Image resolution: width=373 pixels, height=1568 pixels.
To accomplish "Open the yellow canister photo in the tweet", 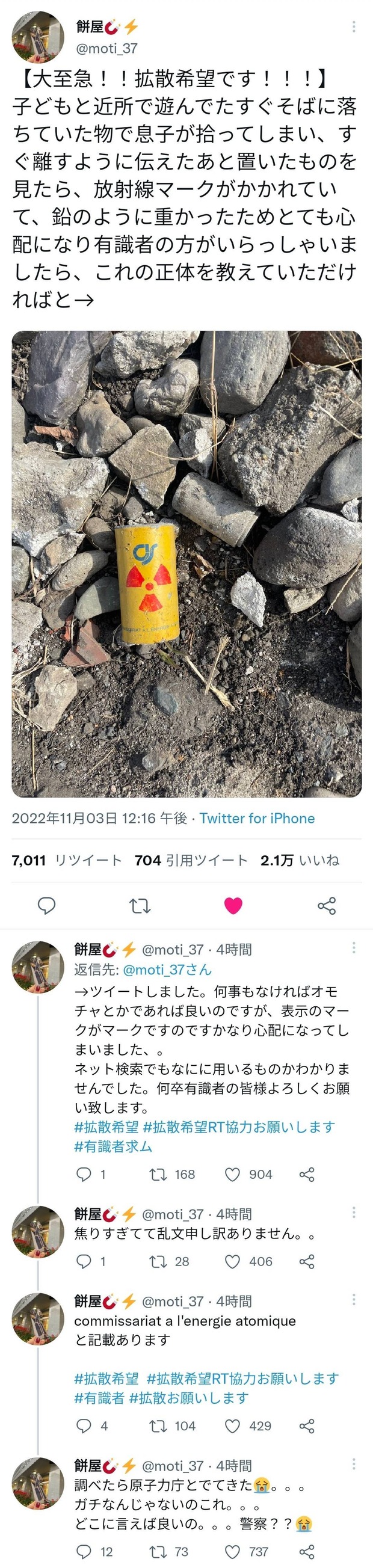I will pos(186,564).
